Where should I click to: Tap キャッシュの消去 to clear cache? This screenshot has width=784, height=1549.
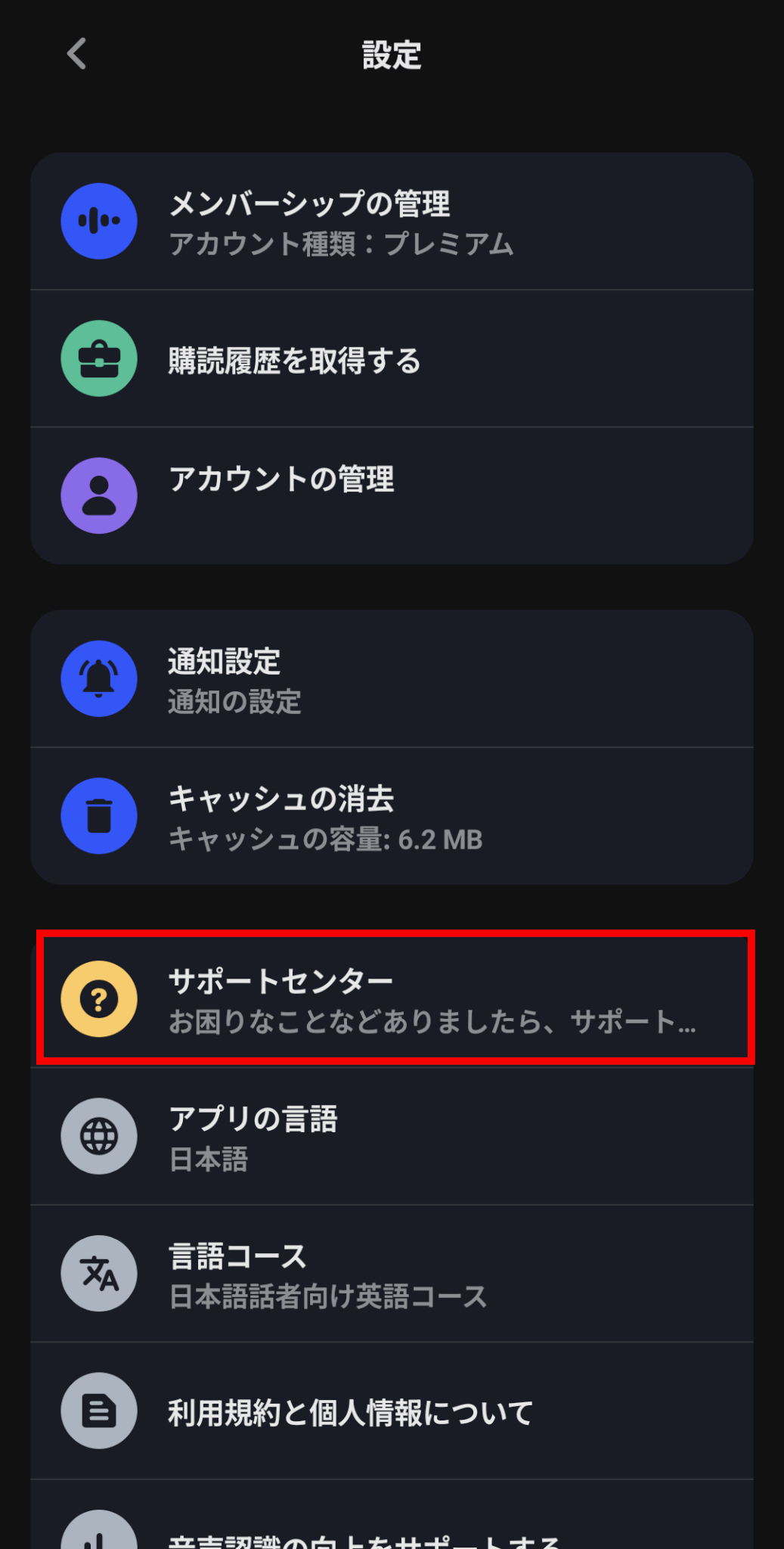392,816
